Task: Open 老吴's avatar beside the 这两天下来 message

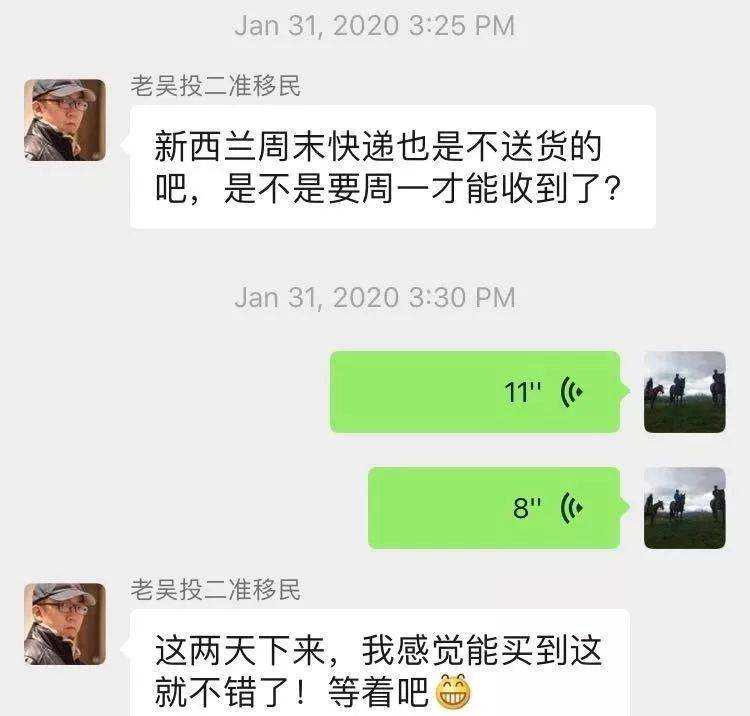Action: point(65,624)
